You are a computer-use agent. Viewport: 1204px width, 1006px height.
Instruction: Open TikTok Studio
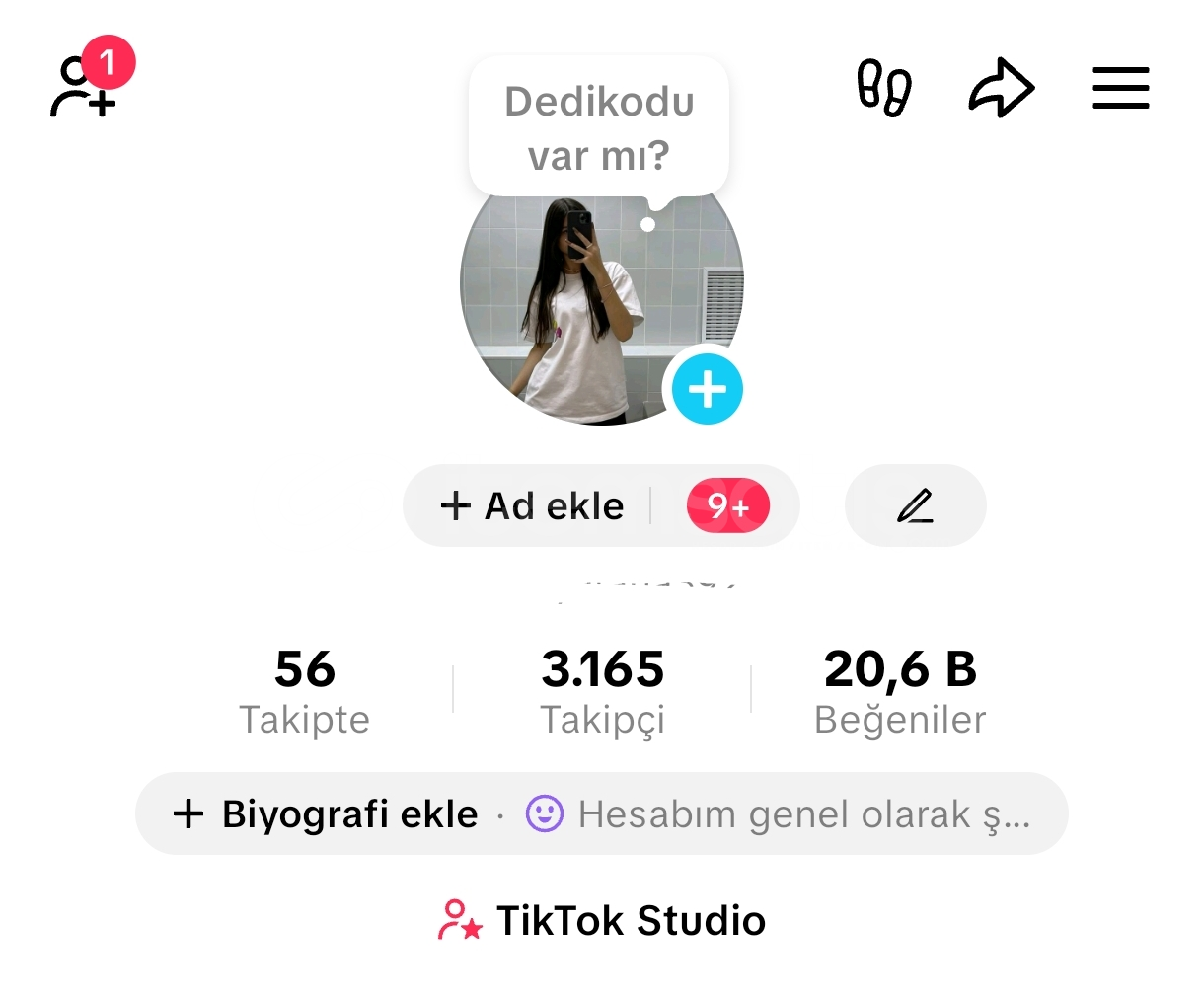(602, 921)
